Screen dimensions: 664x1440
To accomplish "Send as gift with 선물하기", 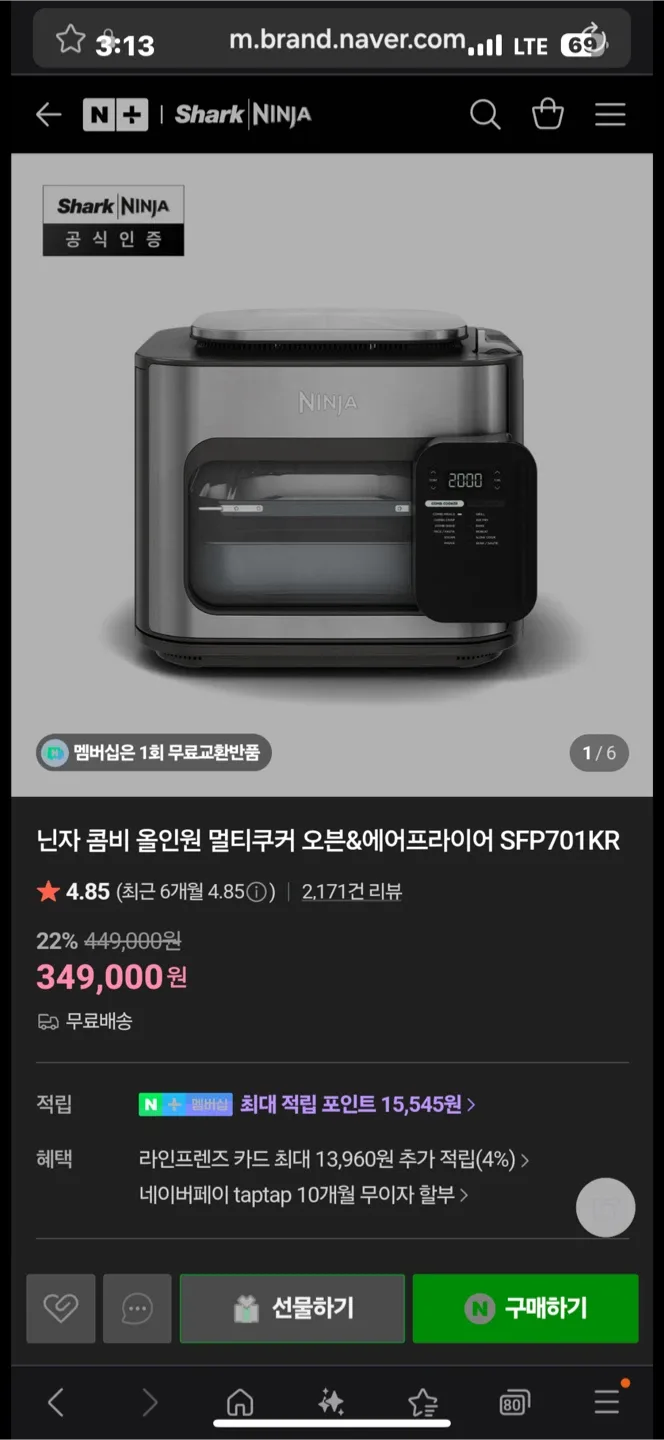I will point(292,1308).
